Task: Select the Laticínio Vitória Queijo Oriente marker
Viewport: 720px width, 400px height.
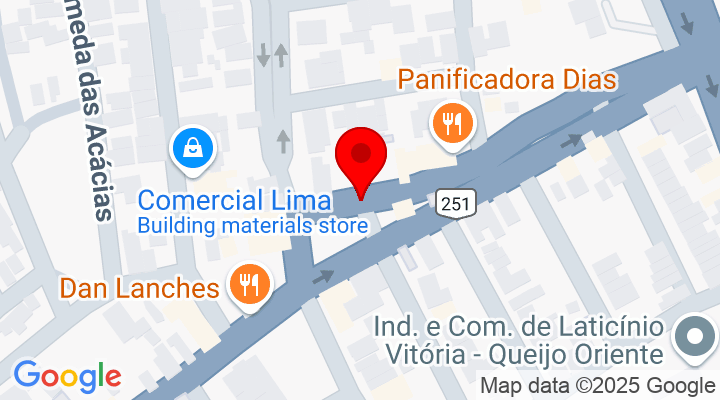Action: pos(692,338)
